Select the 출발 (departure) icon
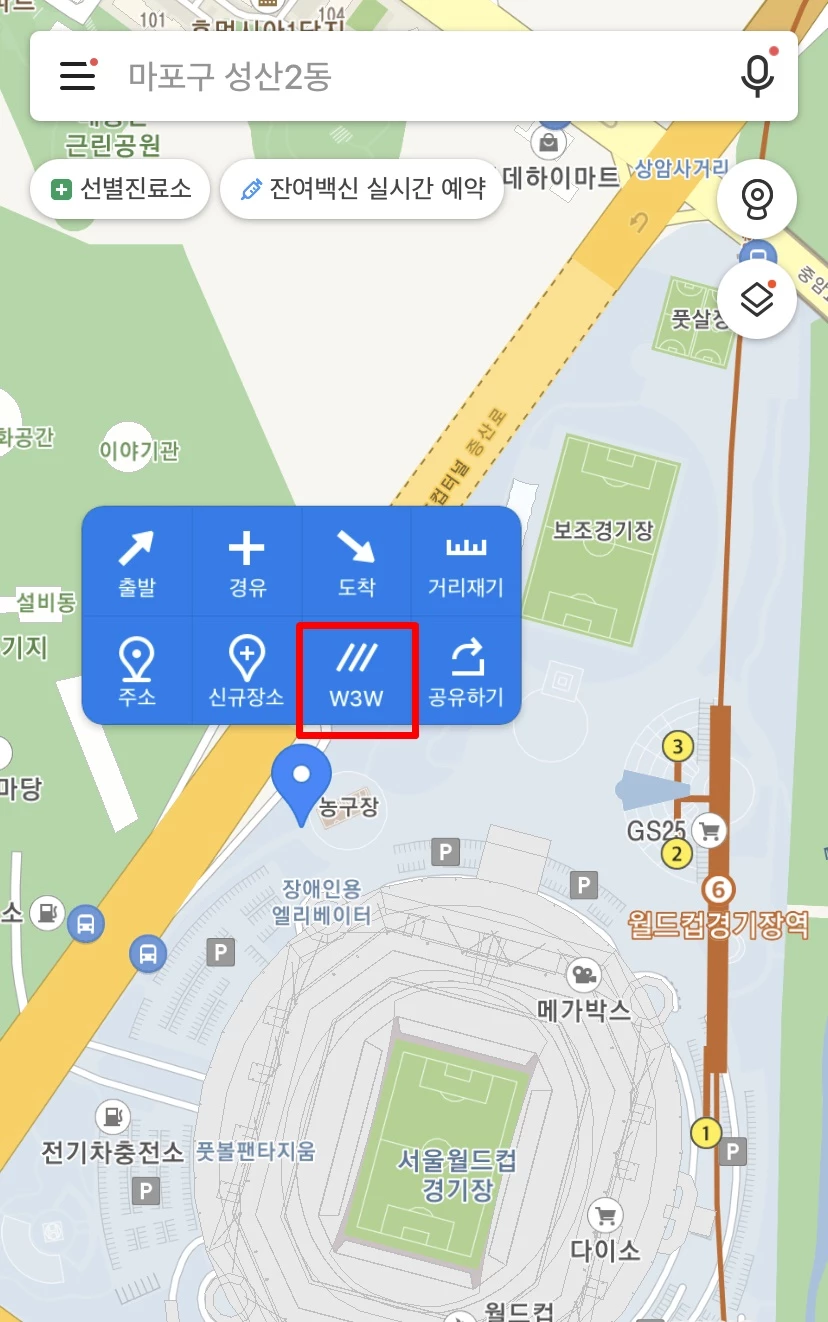The image size is (828, 1322). 137,560
